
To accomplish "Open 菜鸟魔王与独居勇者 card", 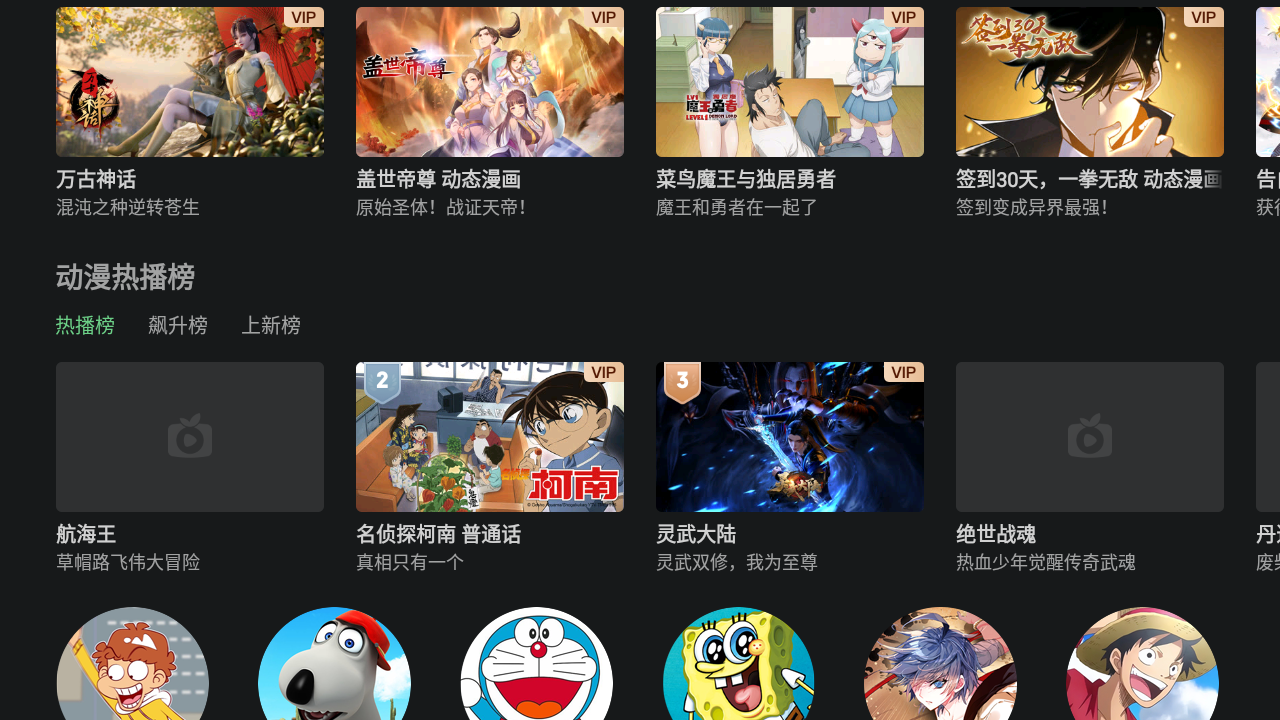I will point(790,82).
